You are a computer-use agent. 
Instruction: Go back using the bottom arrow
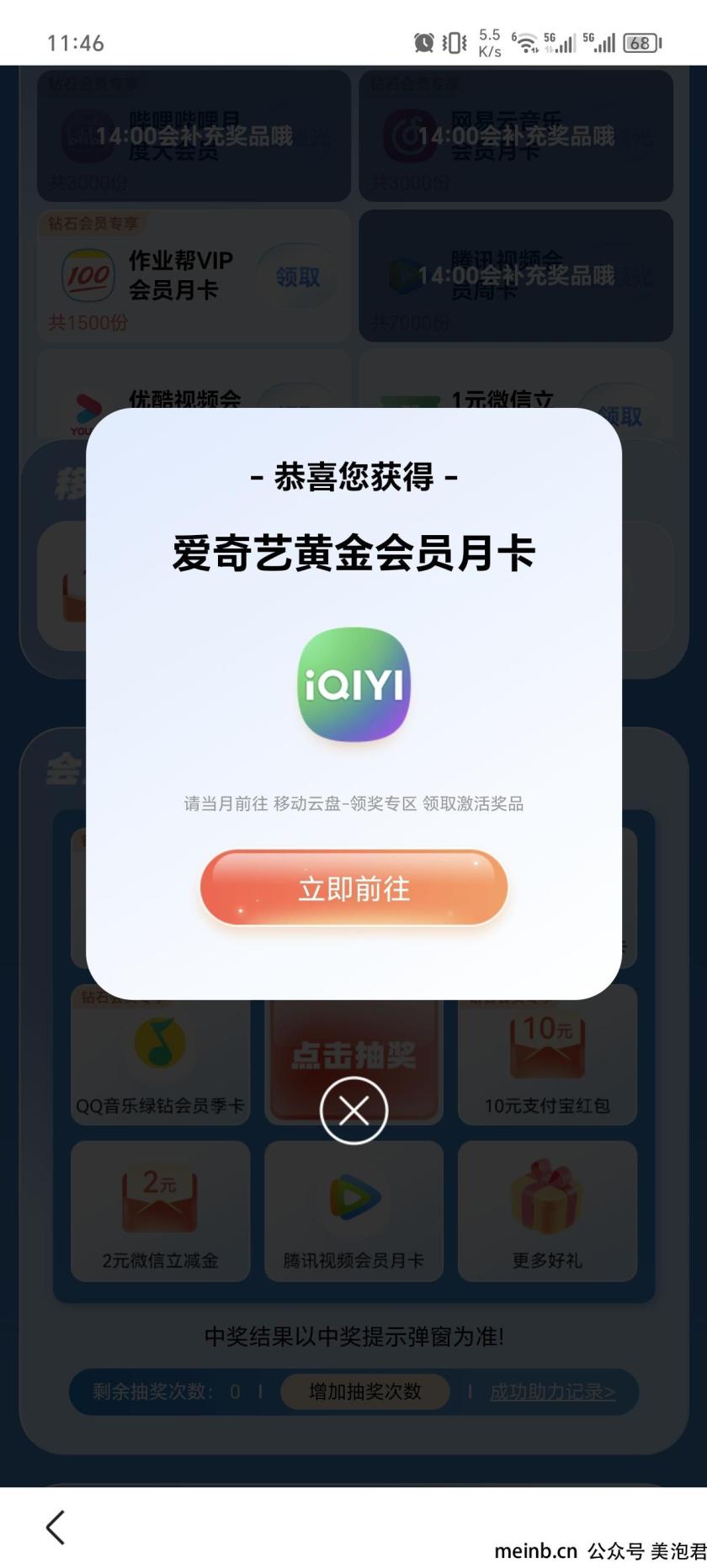tap(56, 1528)
